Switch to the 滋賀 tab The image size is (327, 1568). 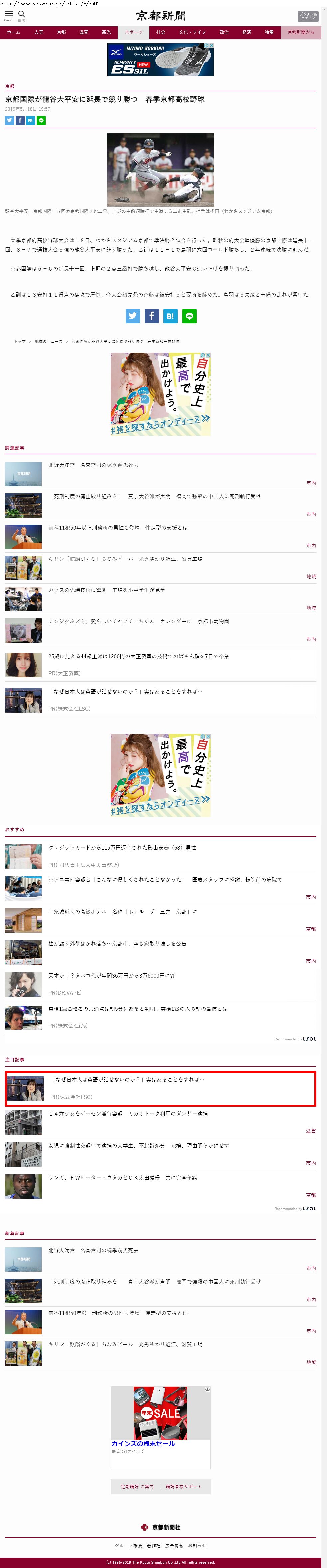tap(84, 32)
